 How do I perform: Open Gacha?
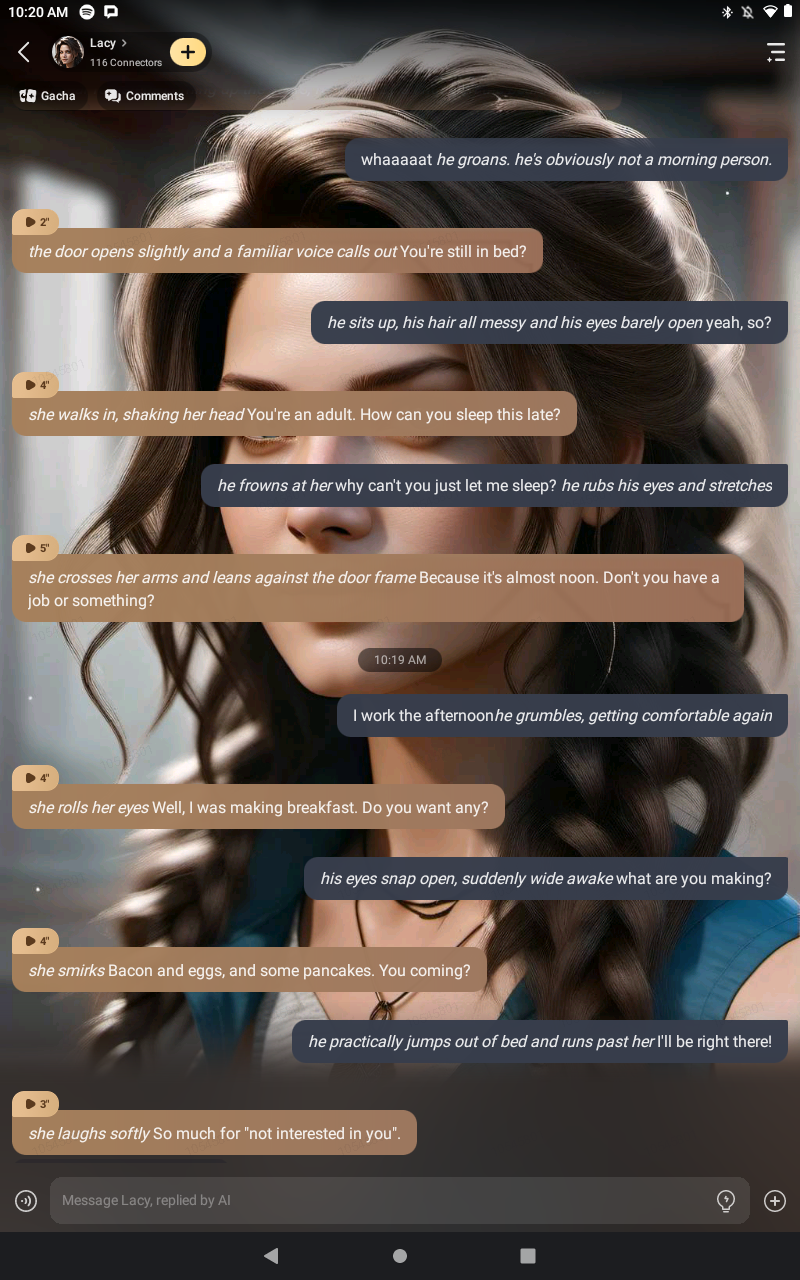coord(48,96)
